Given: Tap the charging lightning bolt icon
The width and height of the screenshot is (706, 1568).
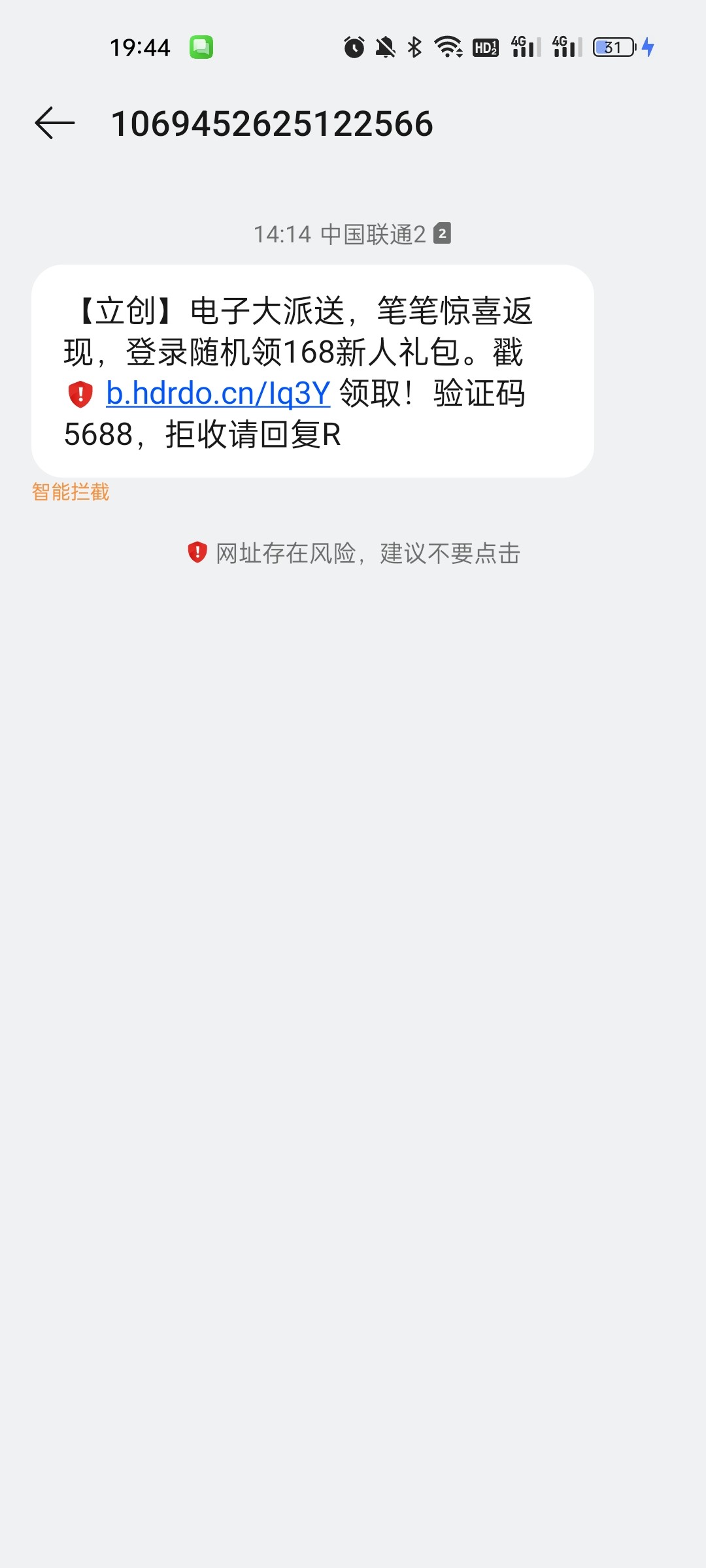Looking at the screenshot, I should (x=648, y=47).
